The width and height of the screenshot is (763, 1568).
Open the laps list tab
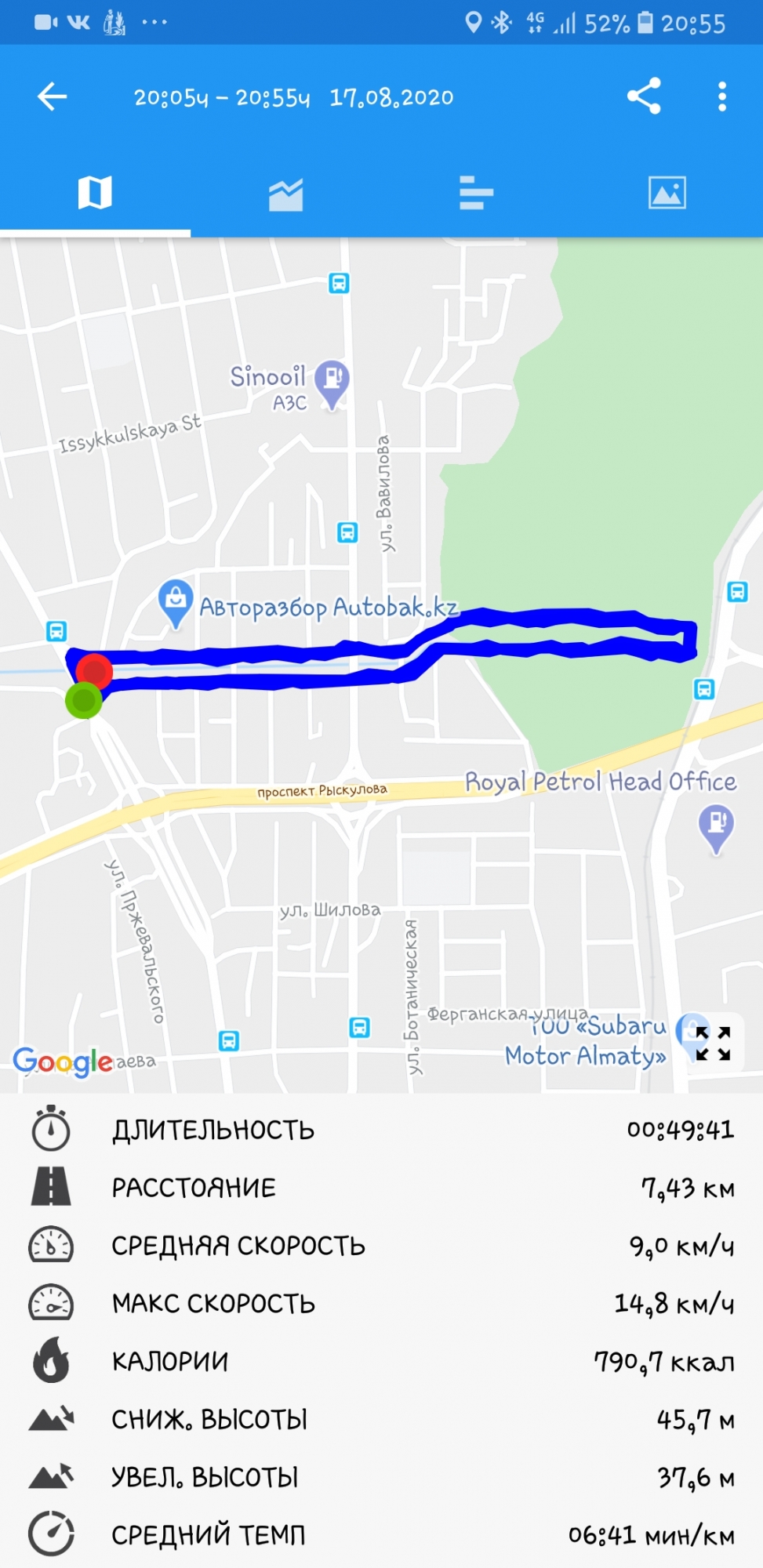point(476,193)
